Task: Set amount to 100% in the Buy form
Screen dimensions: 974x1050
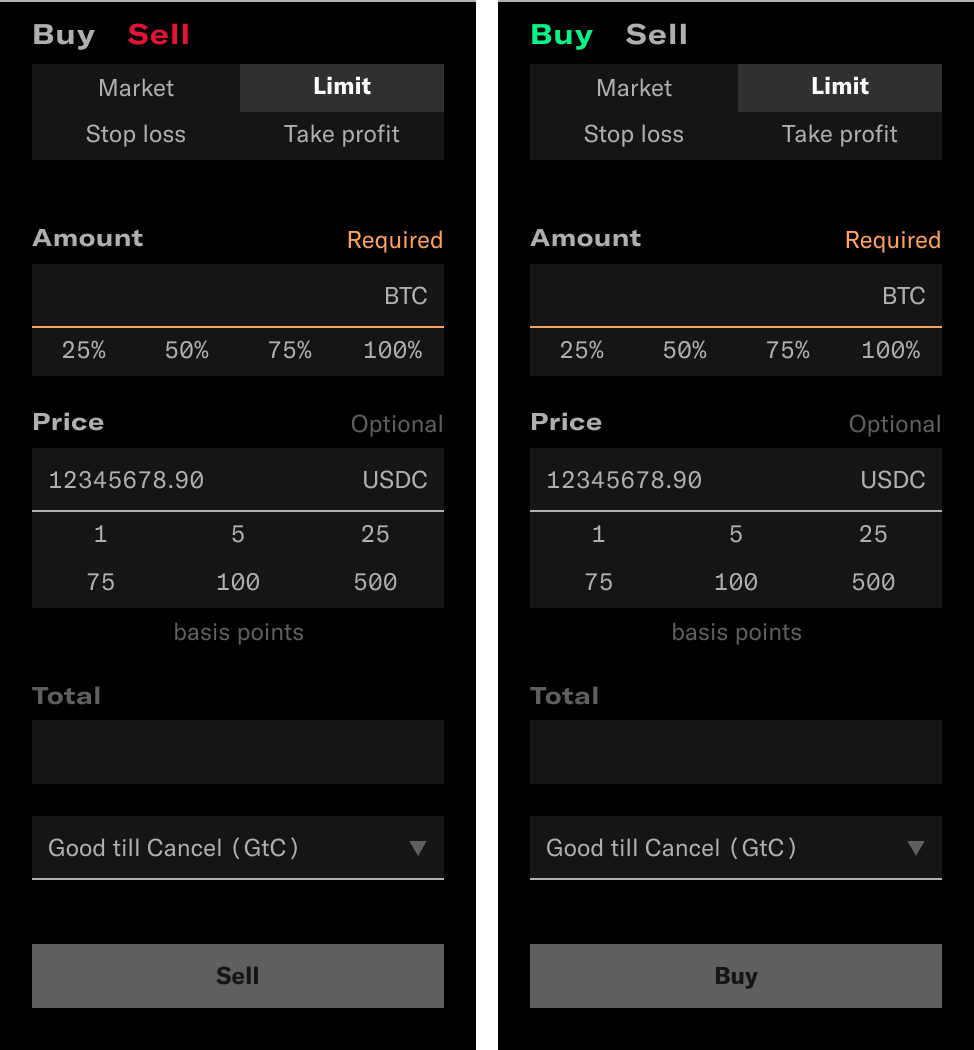Action: point(891,351)
